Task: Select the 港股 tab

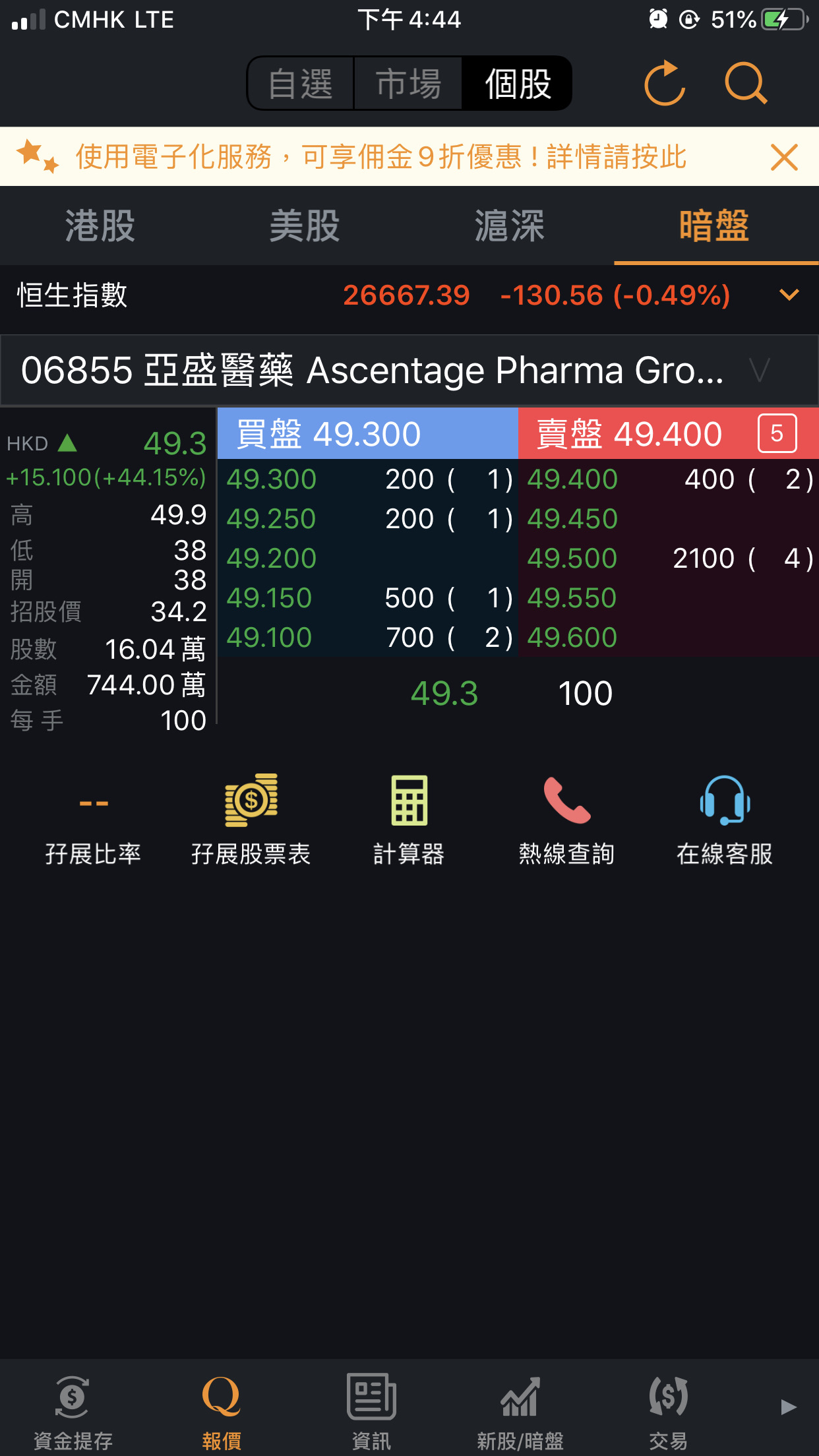Action: [x=100, y=226]
